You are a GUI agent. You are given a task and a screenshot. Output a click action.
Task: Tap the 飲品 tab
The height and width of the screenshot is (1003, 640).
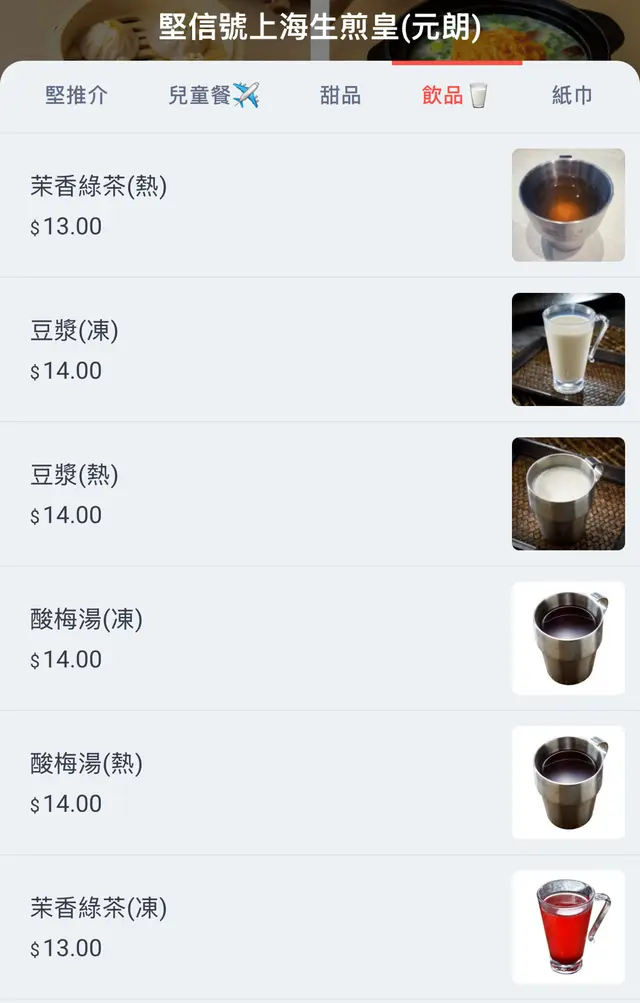pos(455,96)
